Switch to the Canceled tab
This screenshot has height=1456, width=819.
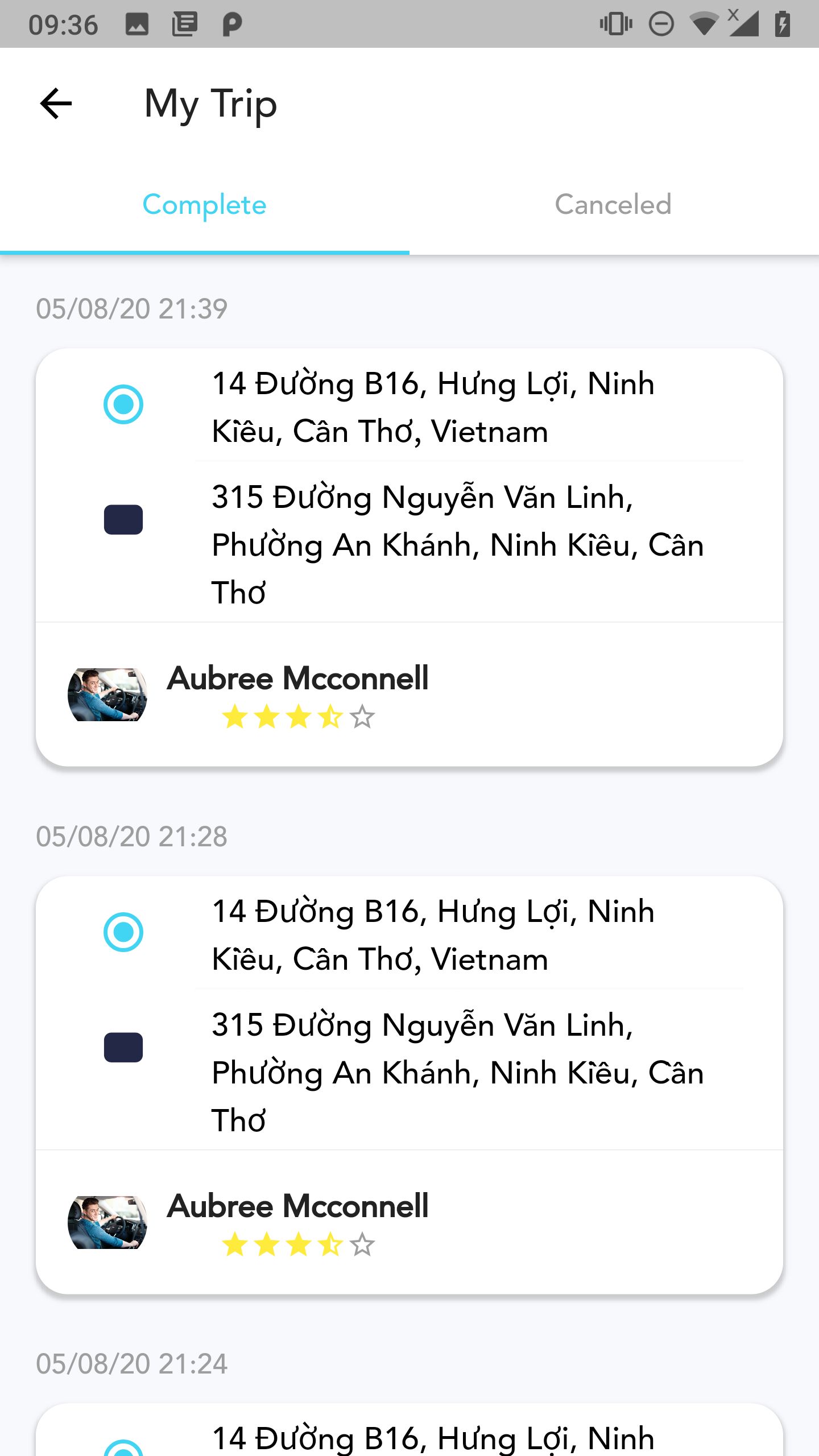(x=613, y=205)
